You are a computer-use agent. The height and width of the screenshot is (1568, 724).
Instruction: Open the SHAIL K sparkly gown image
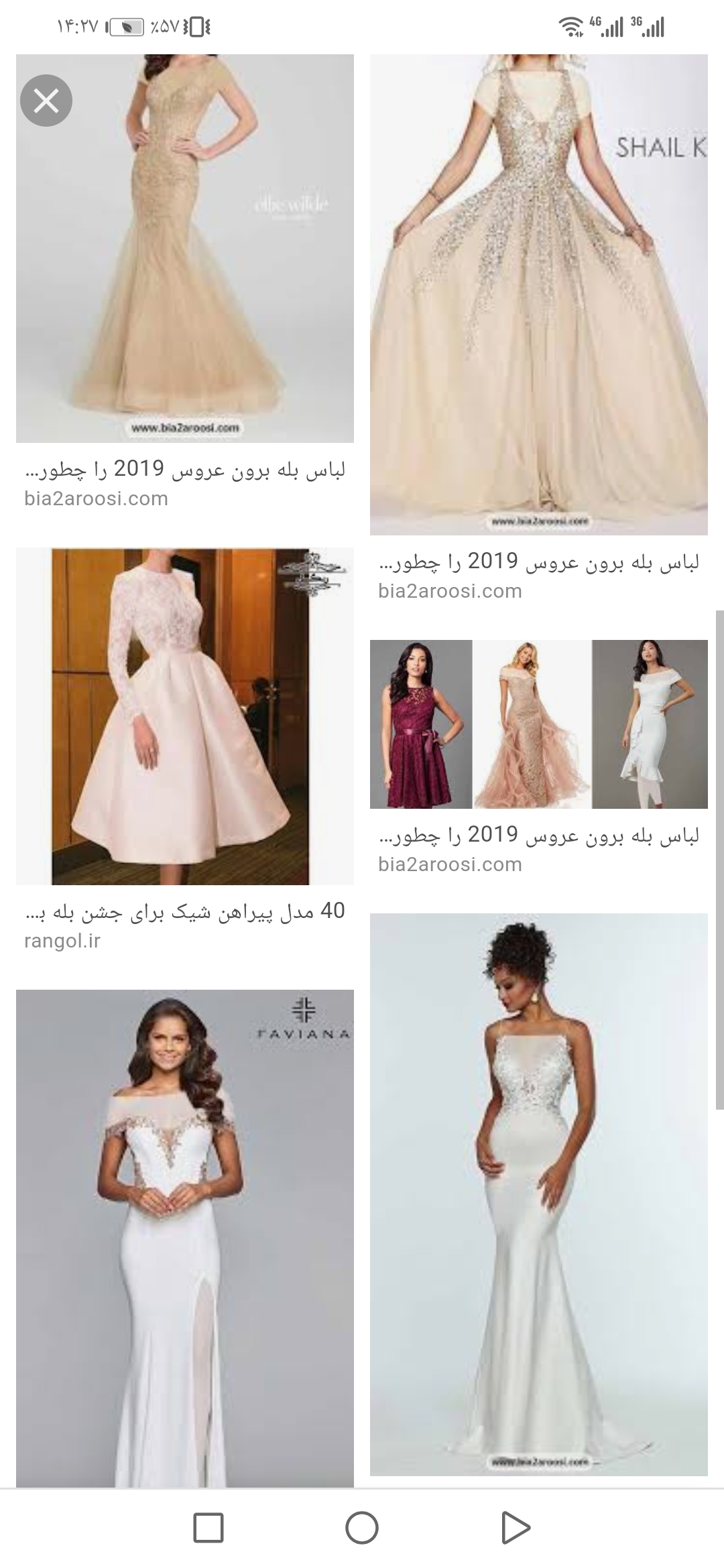tap(538, 295)
